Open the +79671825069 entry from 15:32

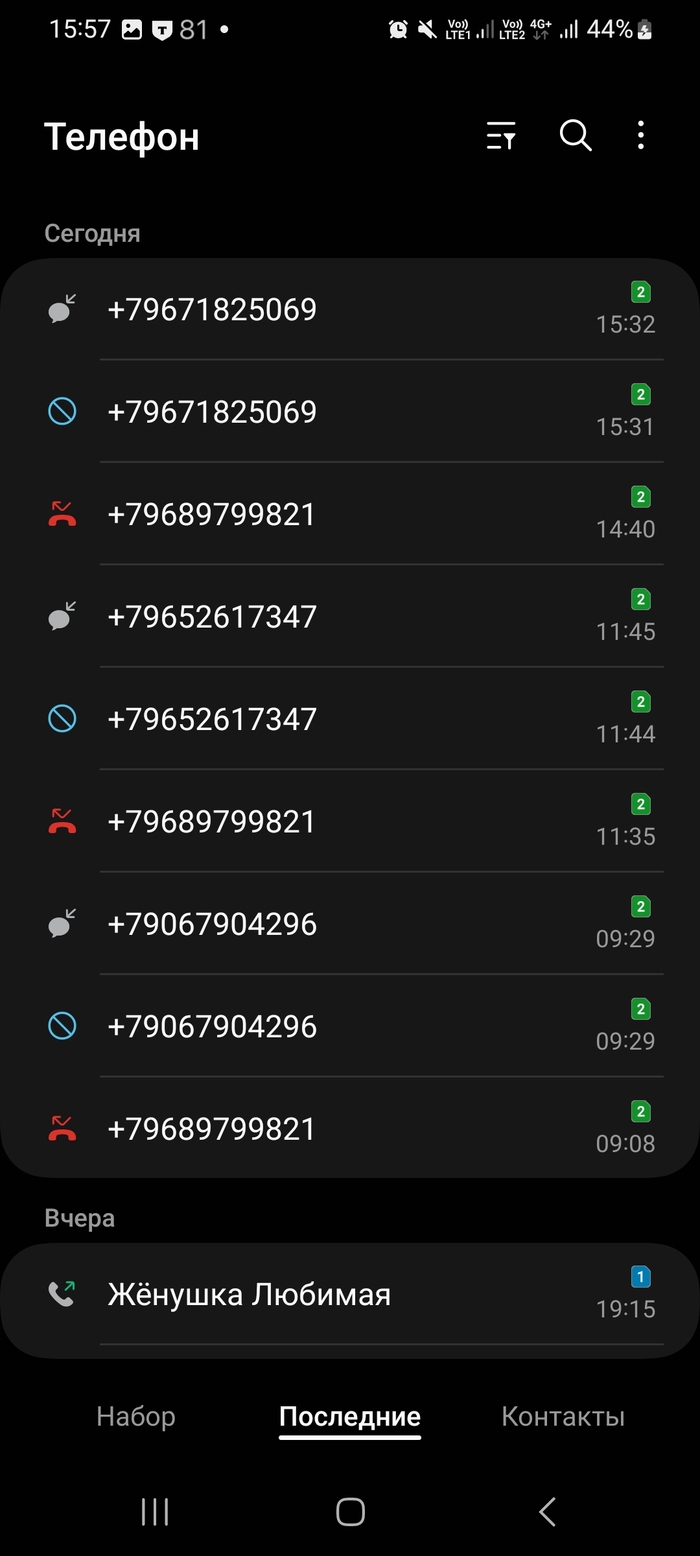pyautogui.click(x=350, y=310)
